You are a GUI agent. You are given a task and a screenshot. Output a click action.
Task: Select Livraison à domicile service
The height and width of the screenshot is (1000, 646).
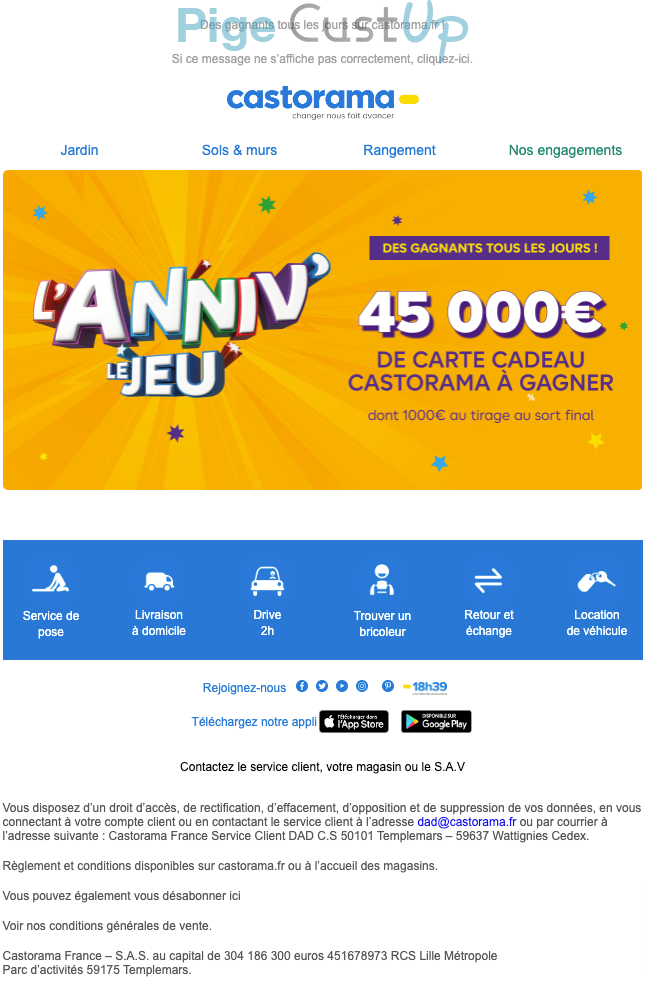point(159,600)
